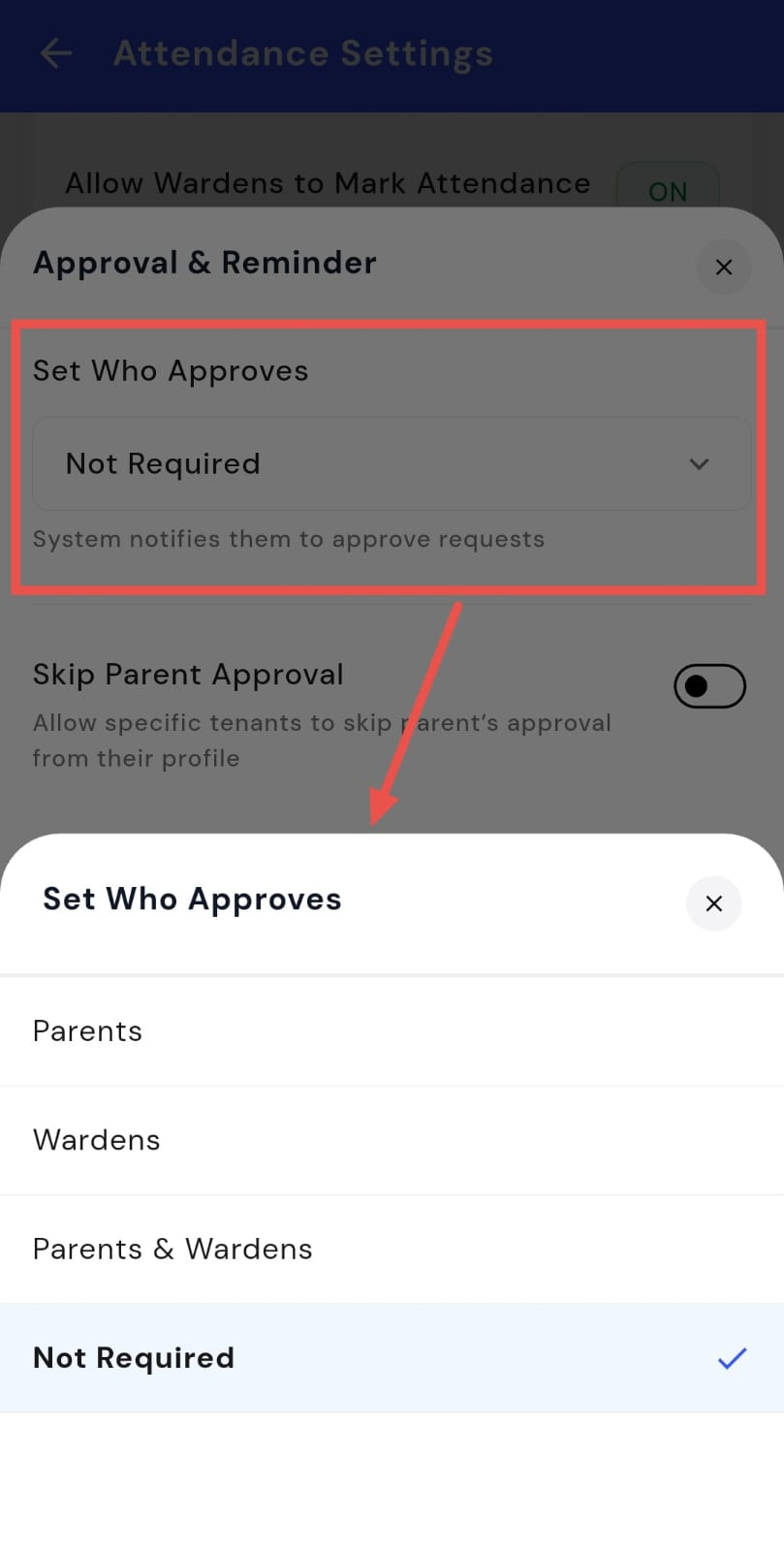Go back from Attendance Settings
Viewport: 784px width, 1551px height.
pos(56,53)
